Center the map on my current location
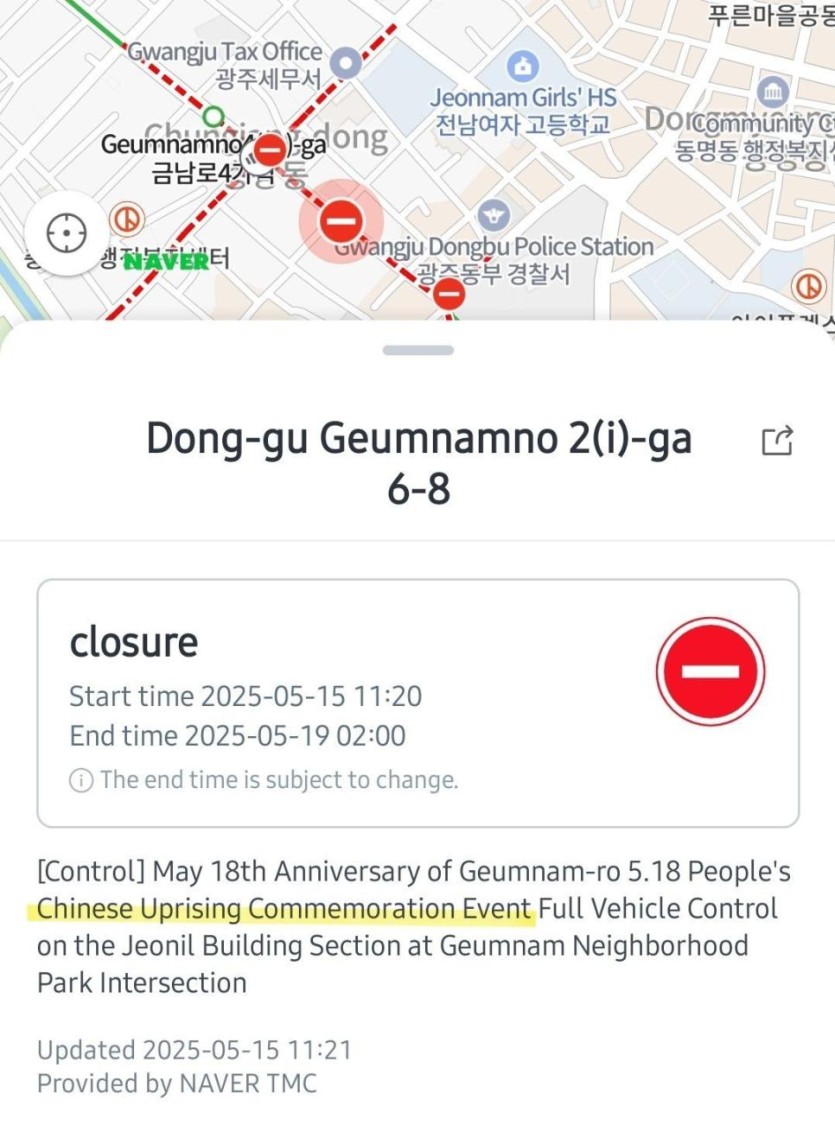This screenshot has width=835, height=1138. click(67, 234)
